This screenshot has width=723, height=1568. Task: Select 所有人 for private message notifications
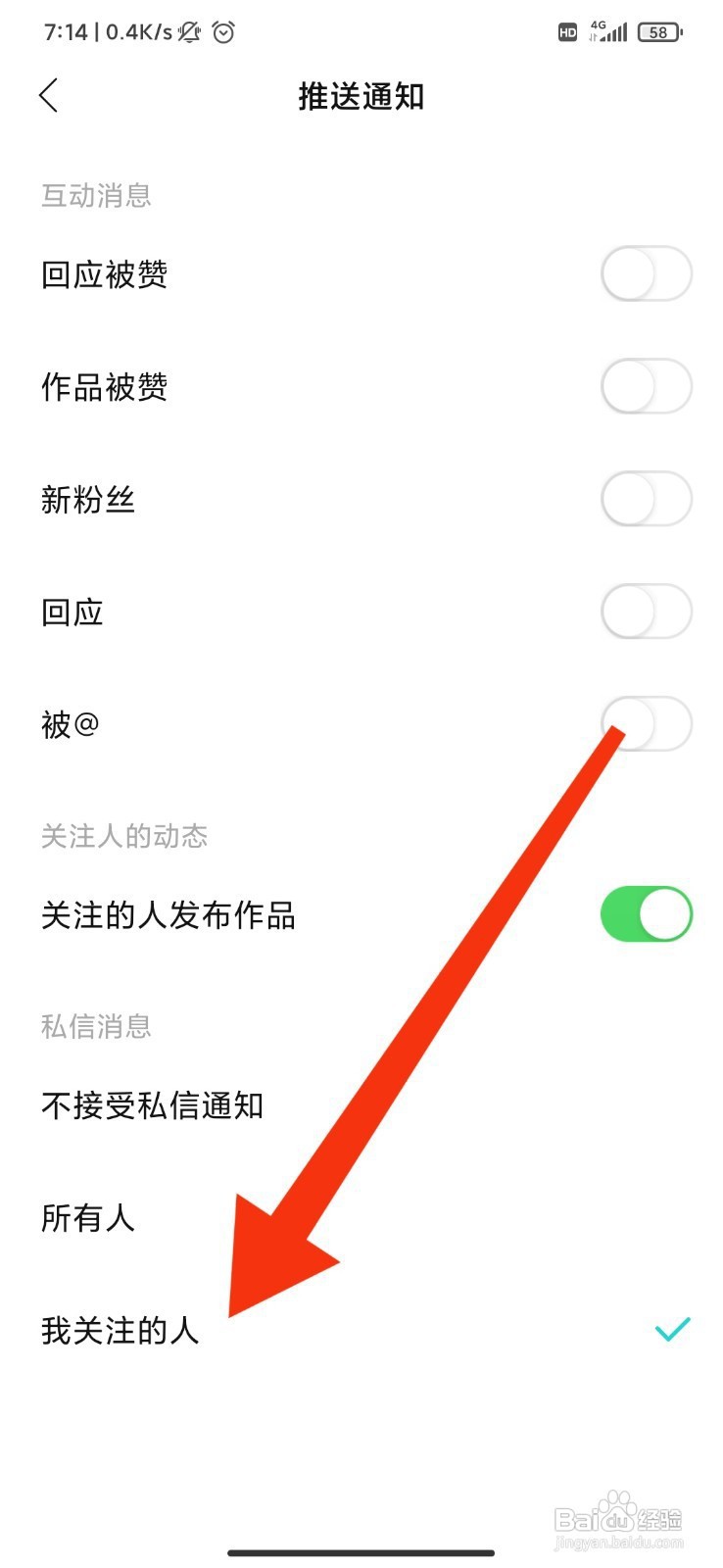87,1218
